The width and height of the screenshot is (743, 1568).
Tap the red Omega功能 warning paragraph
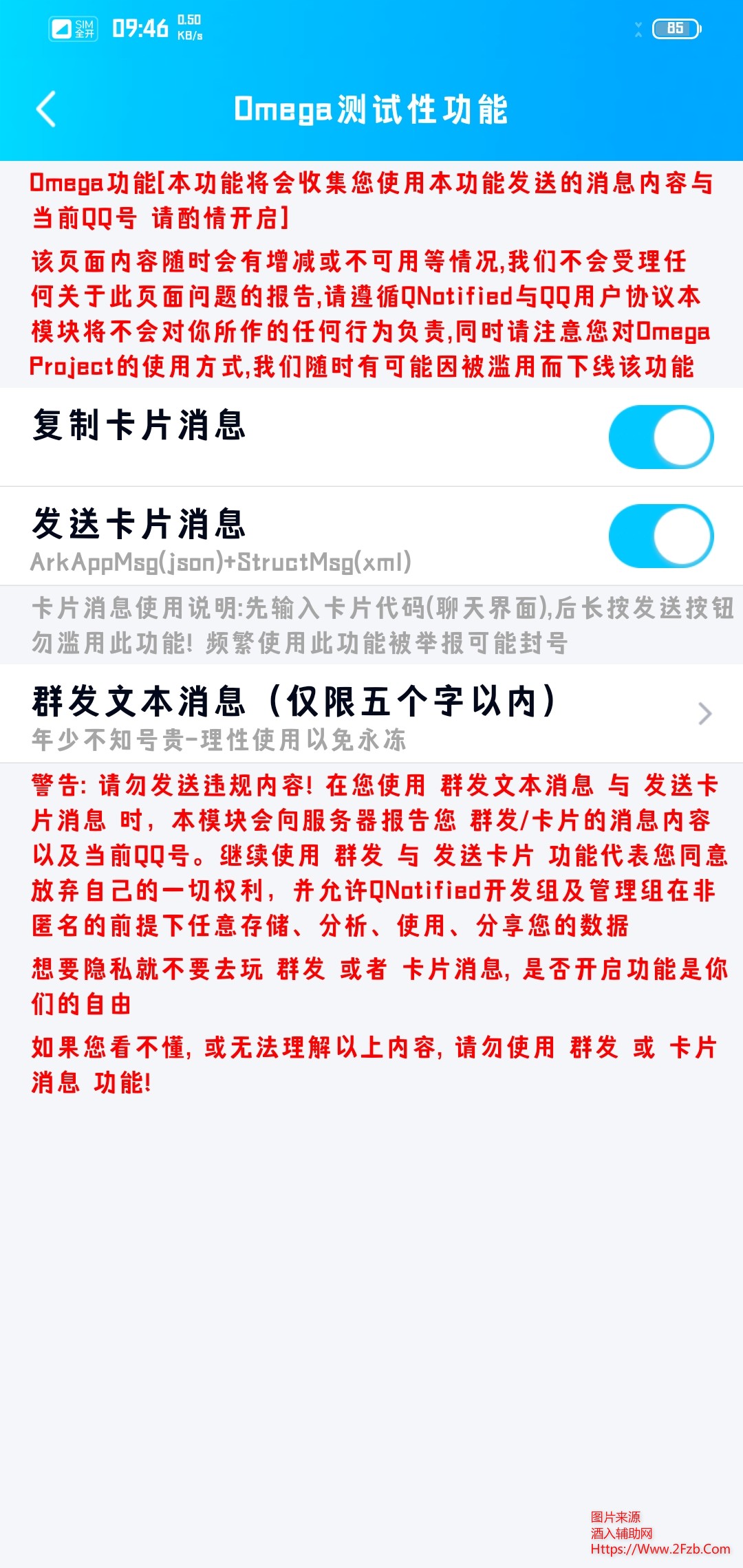click(x=371, y=199)
